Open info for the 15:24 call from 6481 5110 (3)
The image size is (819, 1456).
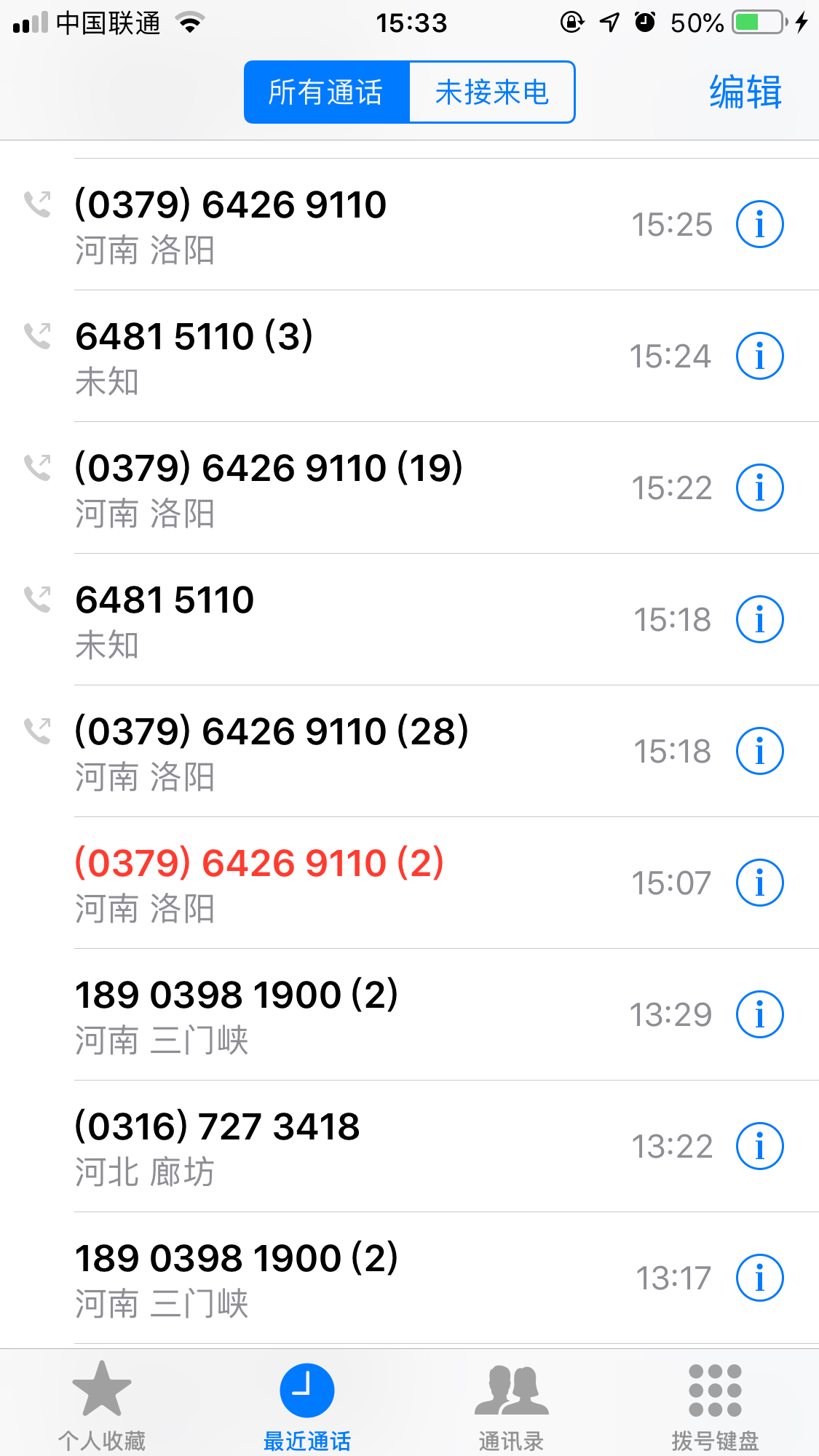[759, 356]
